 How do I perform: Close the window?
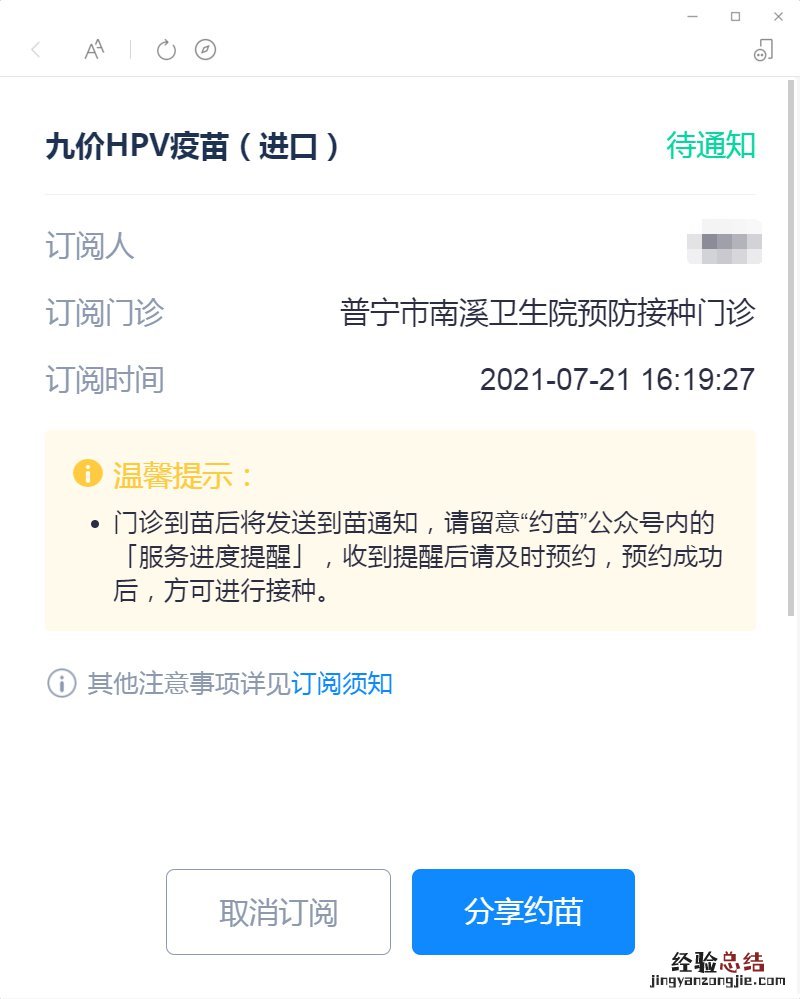[x=778, y=16]
